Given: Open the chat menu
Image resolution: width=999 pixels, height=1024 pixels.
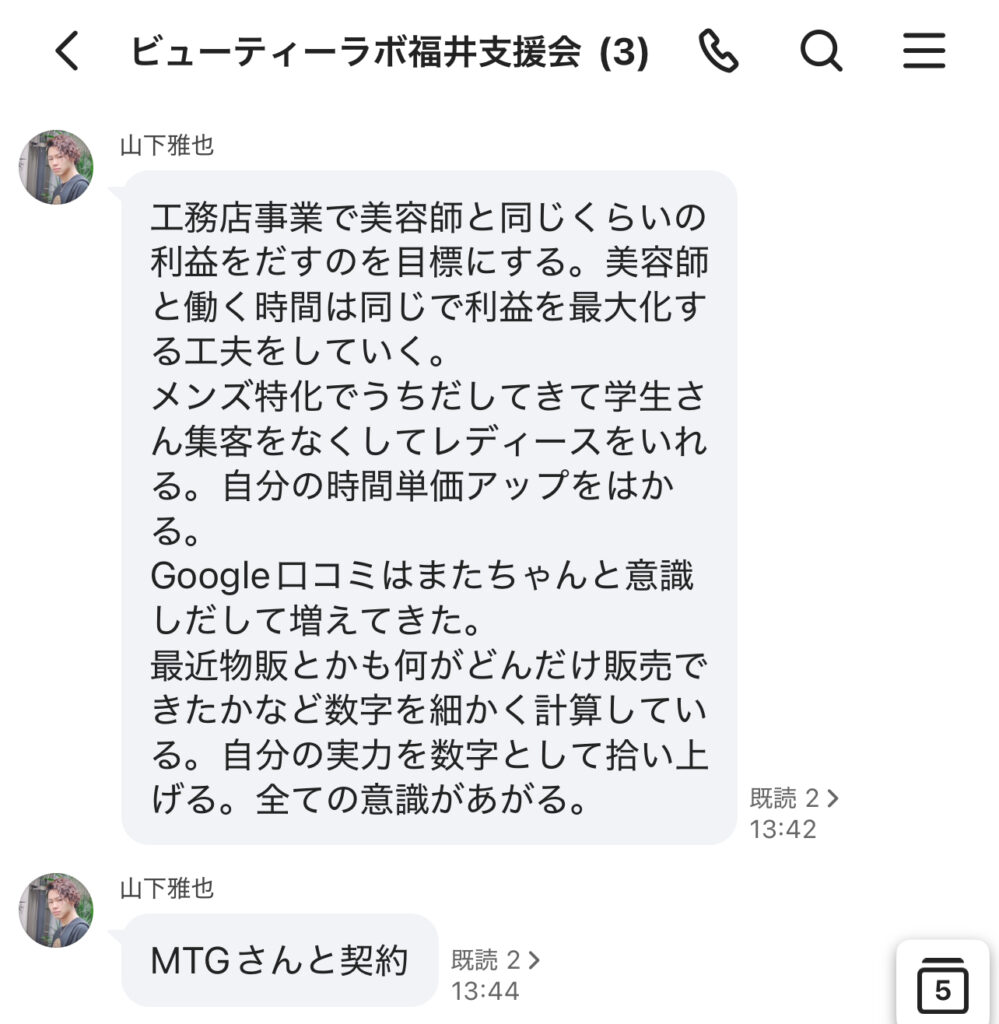Looking at the screenshot, I should pos(923,51).
